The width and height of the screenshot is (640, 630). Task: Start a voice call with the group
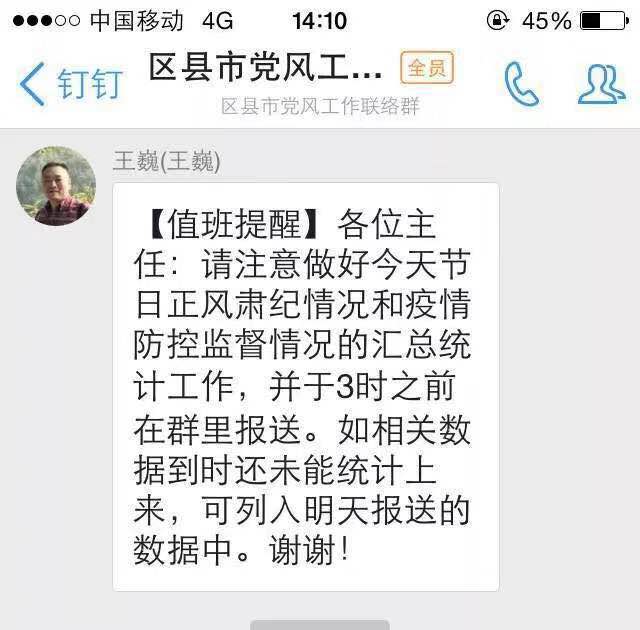(521, 84)
